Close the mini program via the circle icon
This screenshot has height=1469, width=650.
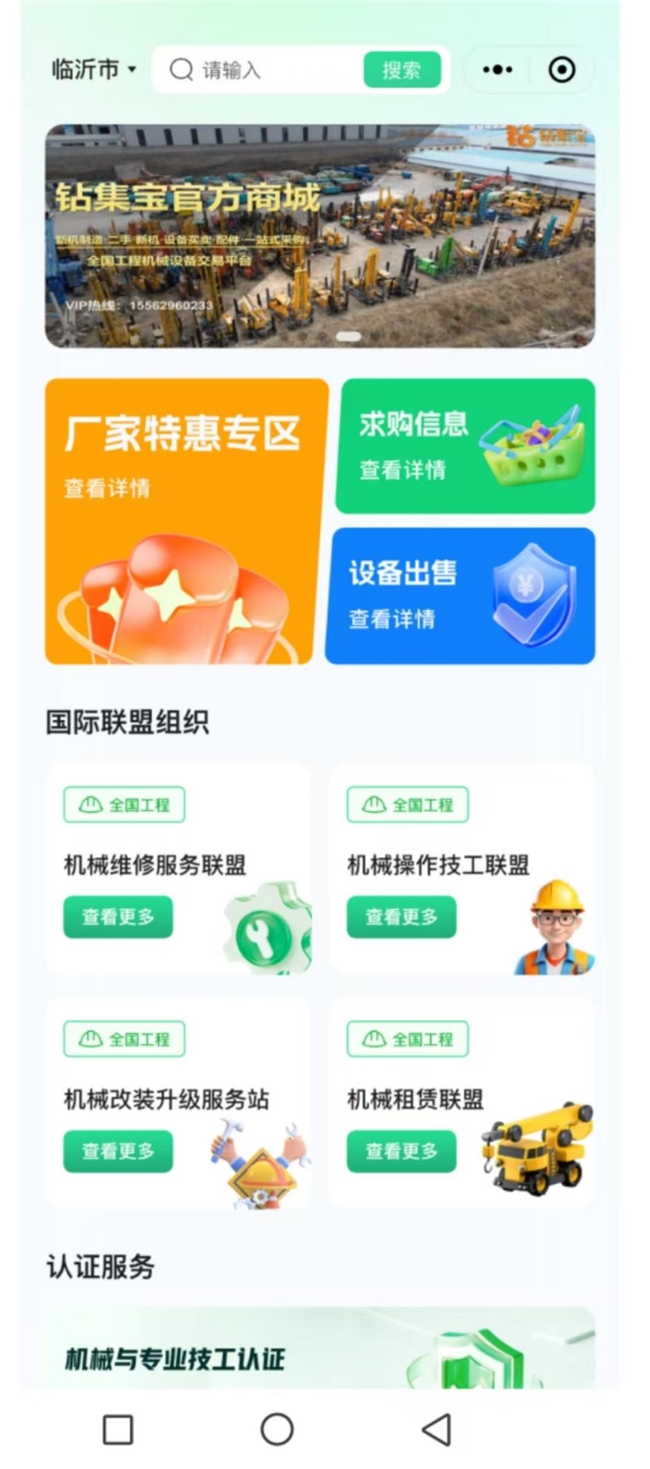click(x=562, y=70)
